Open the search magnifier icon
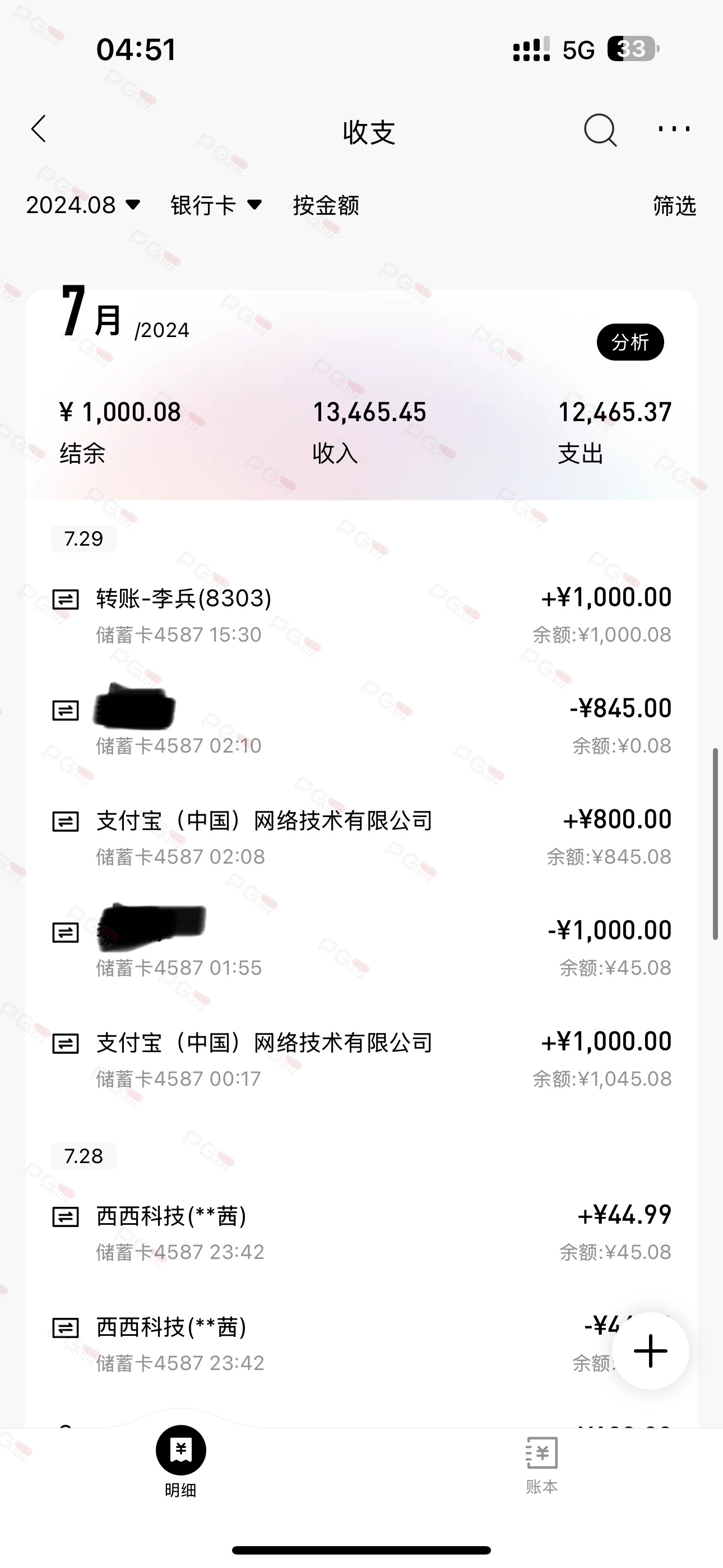The image size is (723, 1568). (600, 130)
